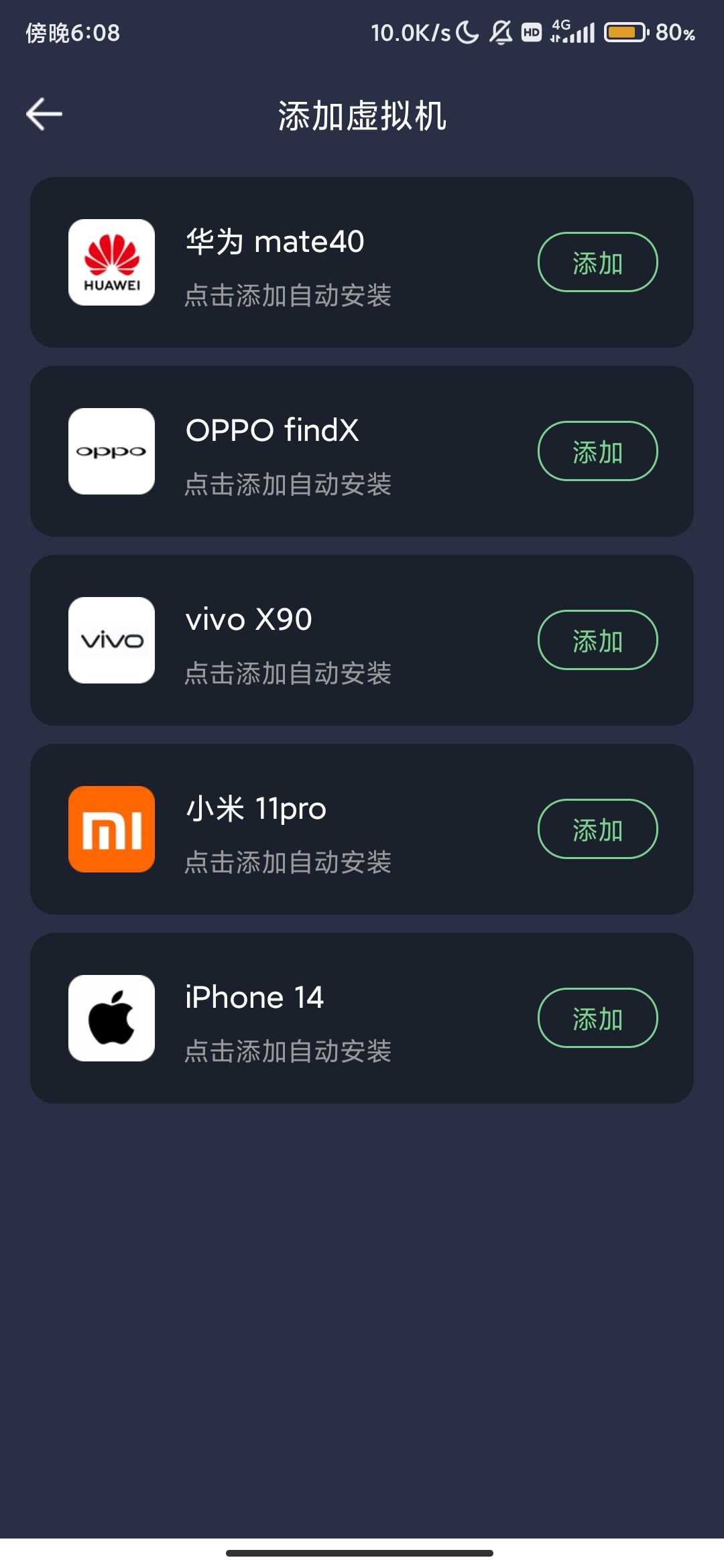724x1568 pixels.
Task: Tap 添加 for vivo X90
Action: pos(597,640)
